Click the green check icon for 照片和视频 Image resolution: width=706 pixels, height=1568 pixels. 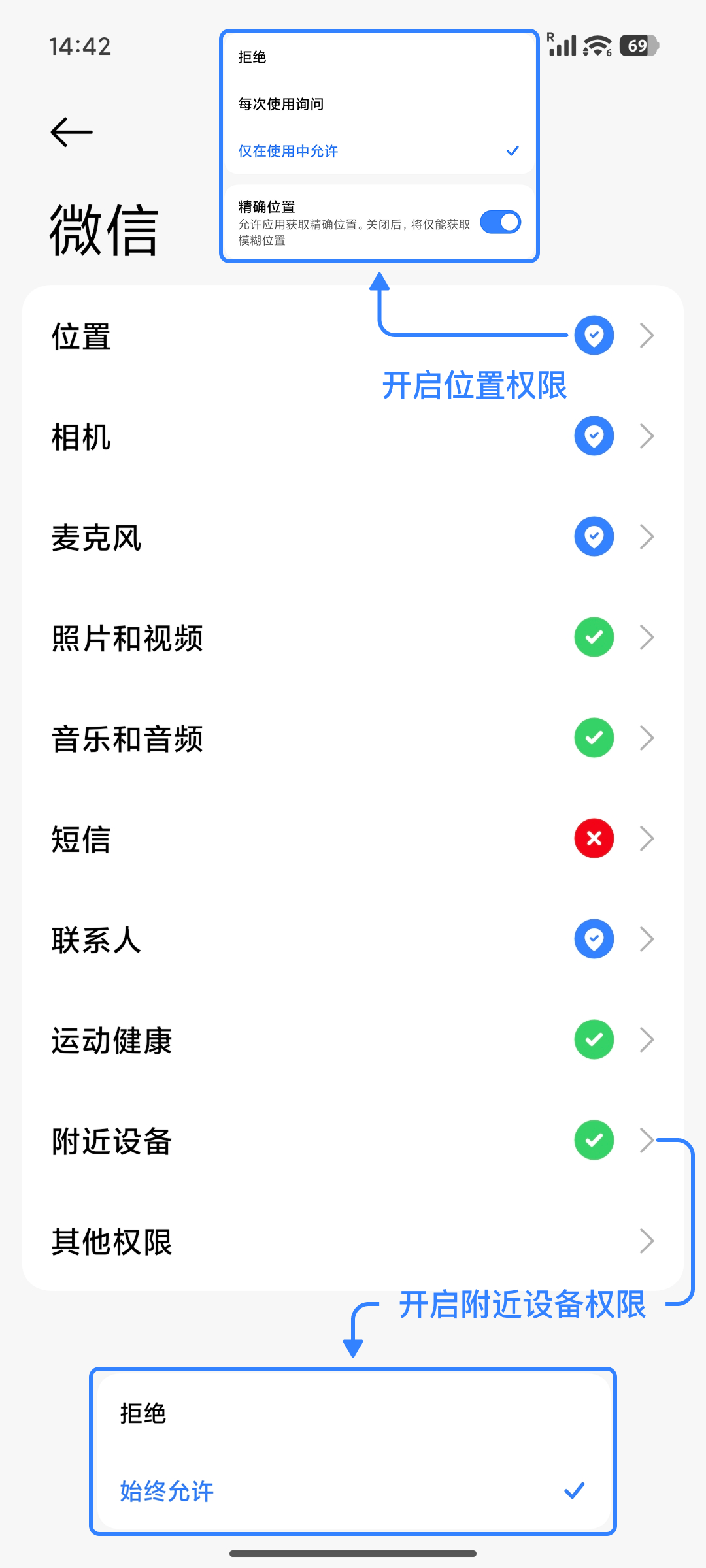(x=593, y=637)
